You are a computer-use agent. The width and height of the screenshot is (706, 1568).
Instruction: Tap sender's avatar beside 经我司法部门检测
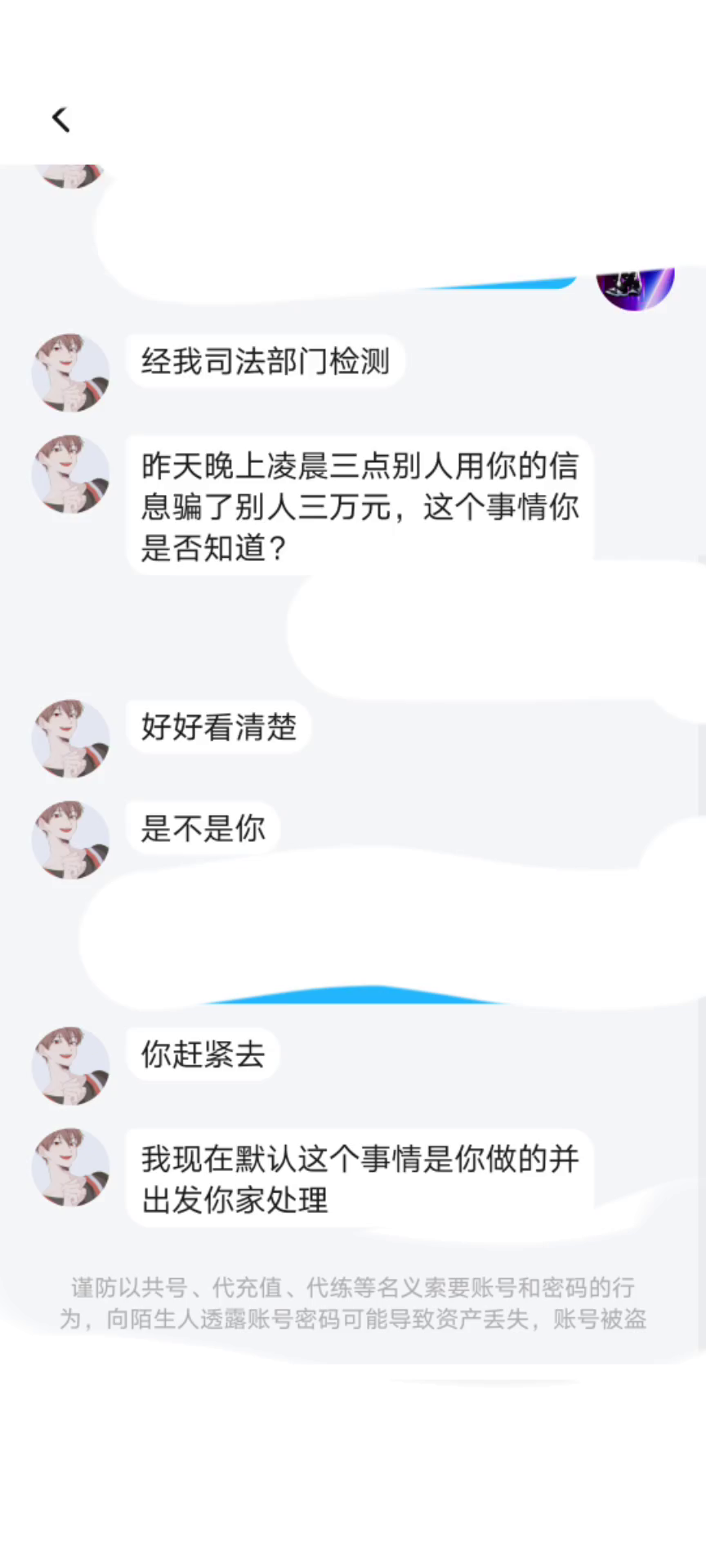(x=70, y=372)
